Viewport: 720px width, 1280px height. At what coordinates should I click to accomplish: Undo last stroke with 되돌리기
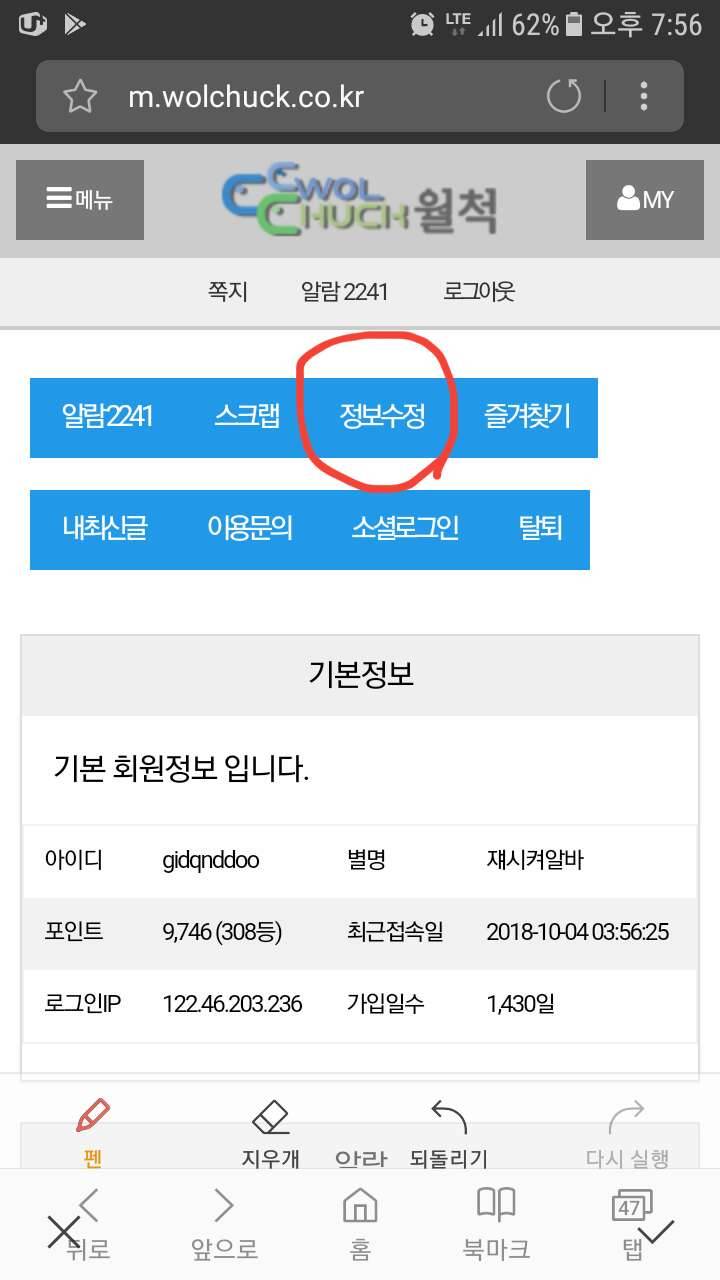(449, 1132)
